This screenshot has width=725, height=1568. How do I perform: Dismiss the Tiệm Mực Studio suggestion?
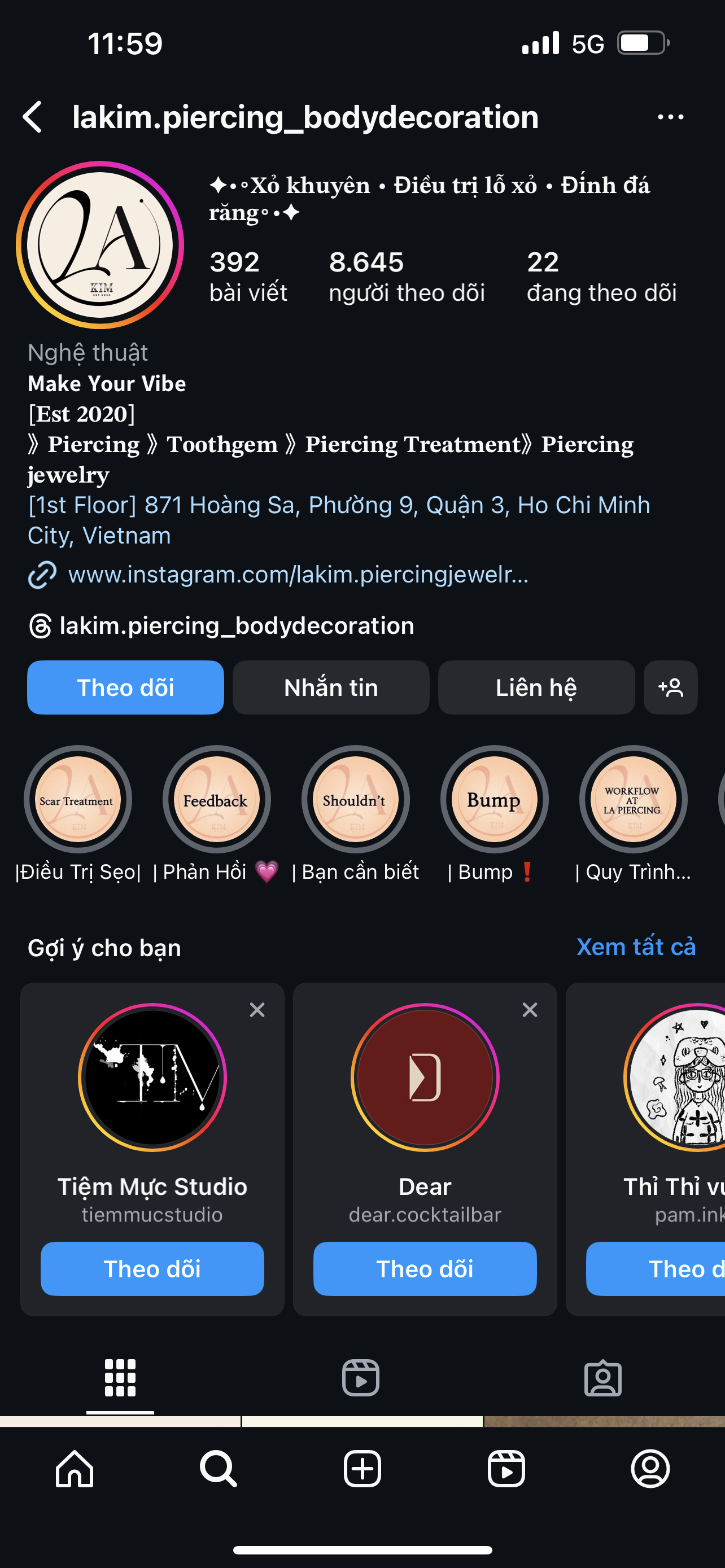(257, 1010)
